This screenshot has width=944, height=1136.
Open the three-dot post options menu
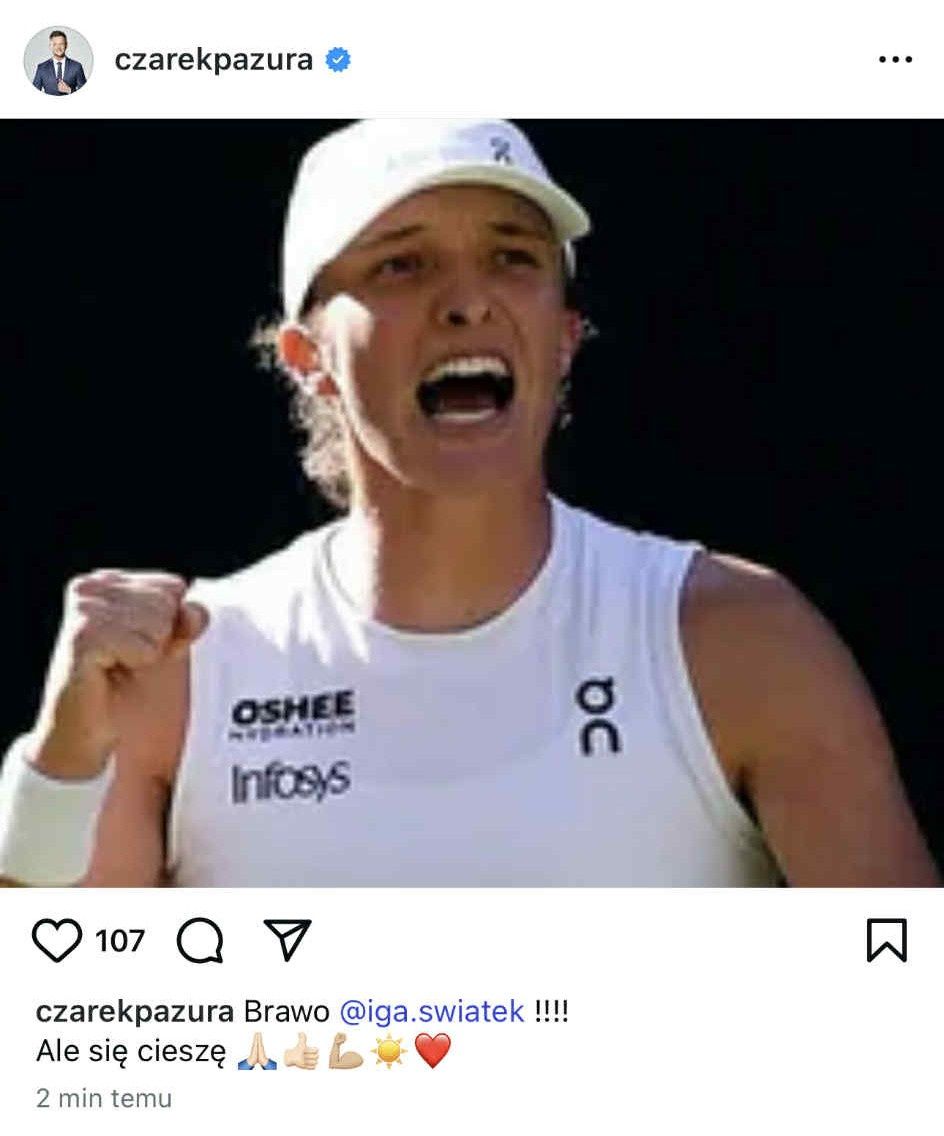click(x=895, y=60)
